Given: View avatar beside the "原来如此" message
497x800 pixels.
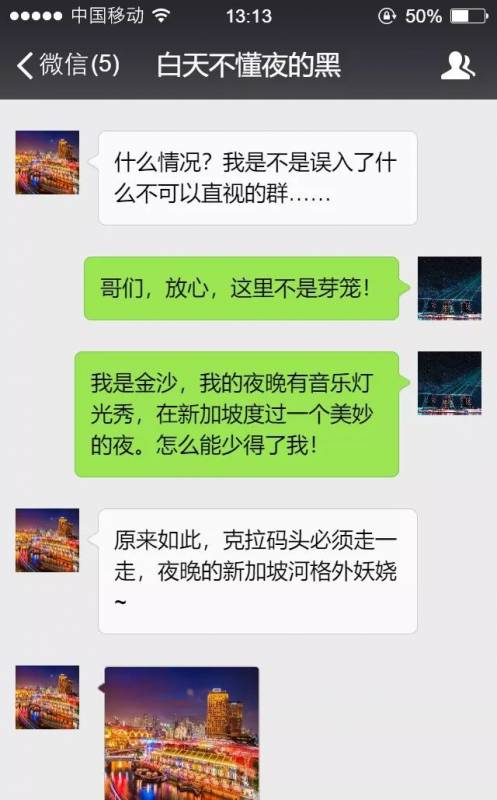Looking at the screenshot, I should click(x=47, y=540).
